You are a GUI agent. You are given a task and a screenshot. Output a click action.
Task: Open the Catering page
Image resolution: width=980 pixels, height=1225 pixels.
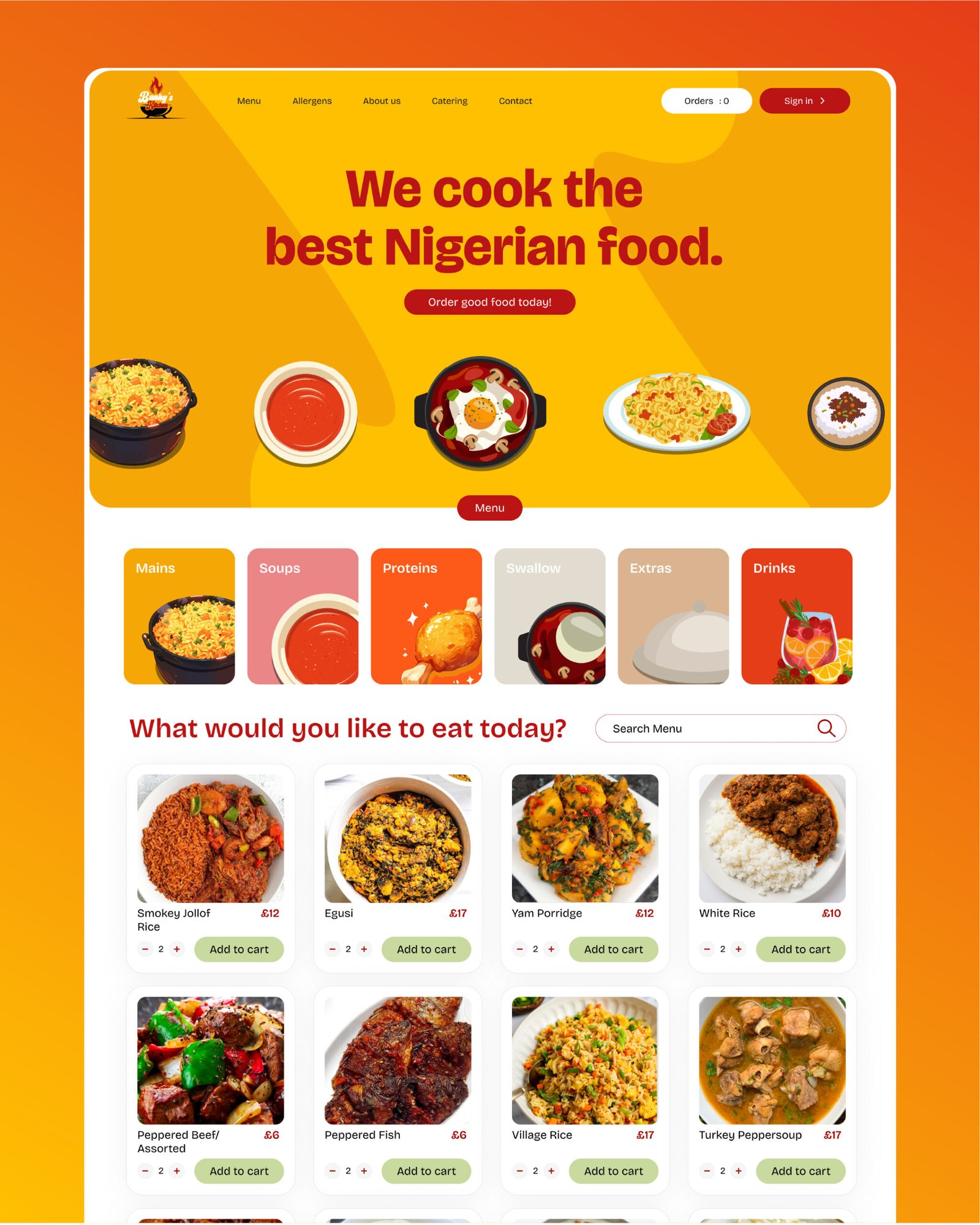click(450, 101)
